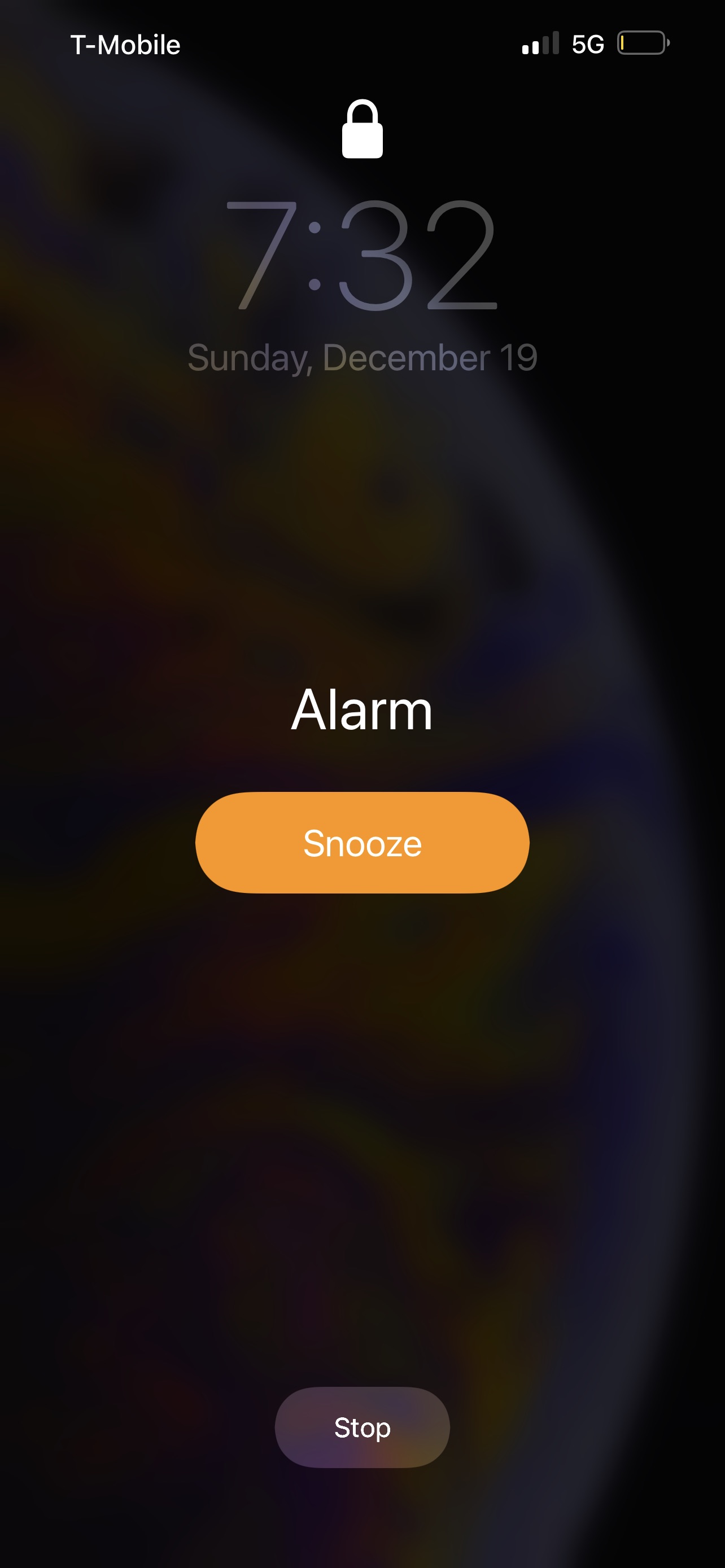Screen dimensions: 725x1568
Task: Stop the alarm
Action: (x=362, y=1427)
